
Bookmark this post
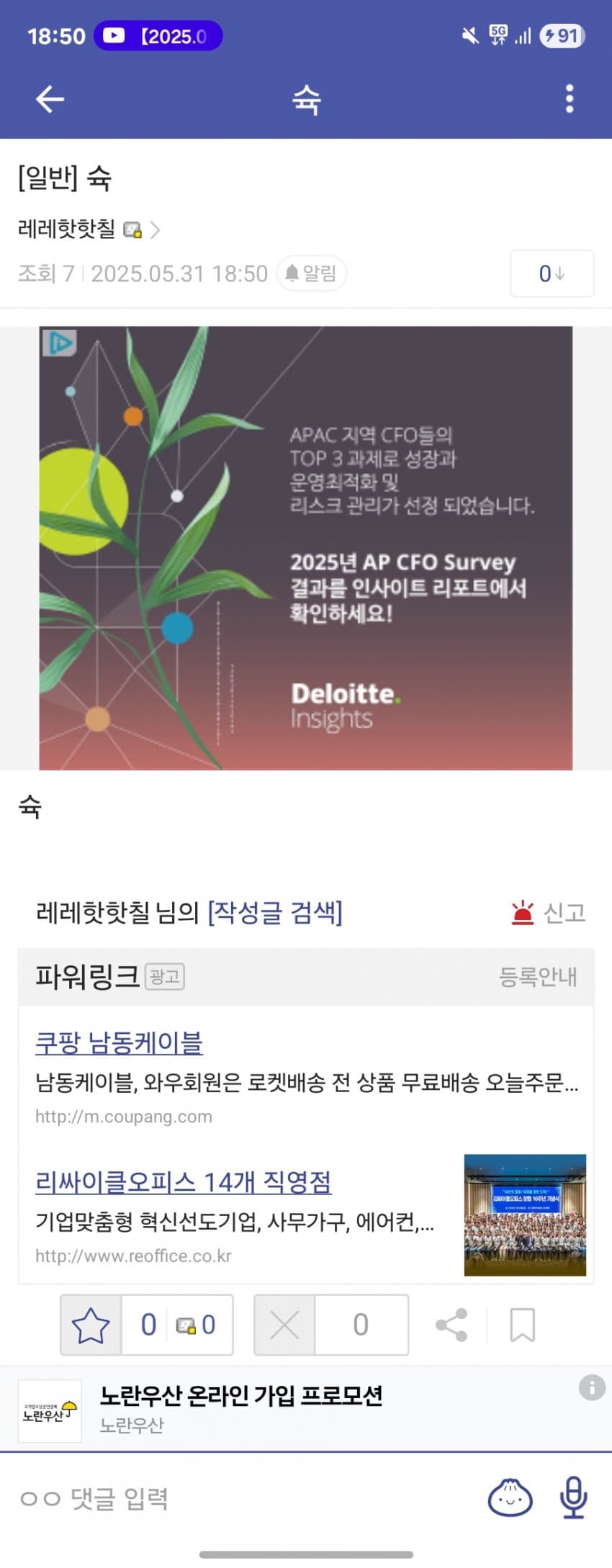tap(522, 1325)
